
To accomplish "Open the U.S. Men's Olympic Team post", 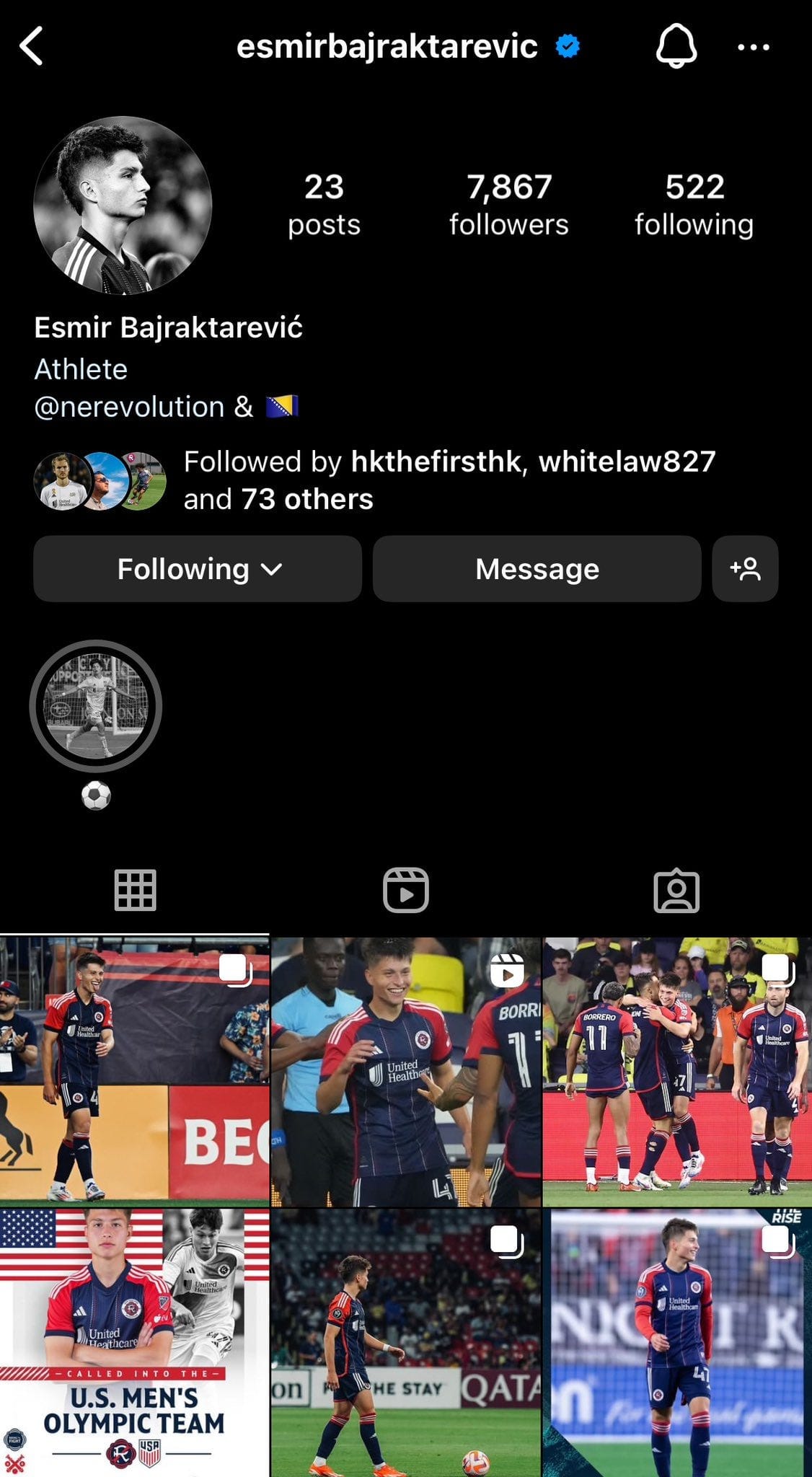I will pos(134,1343).
